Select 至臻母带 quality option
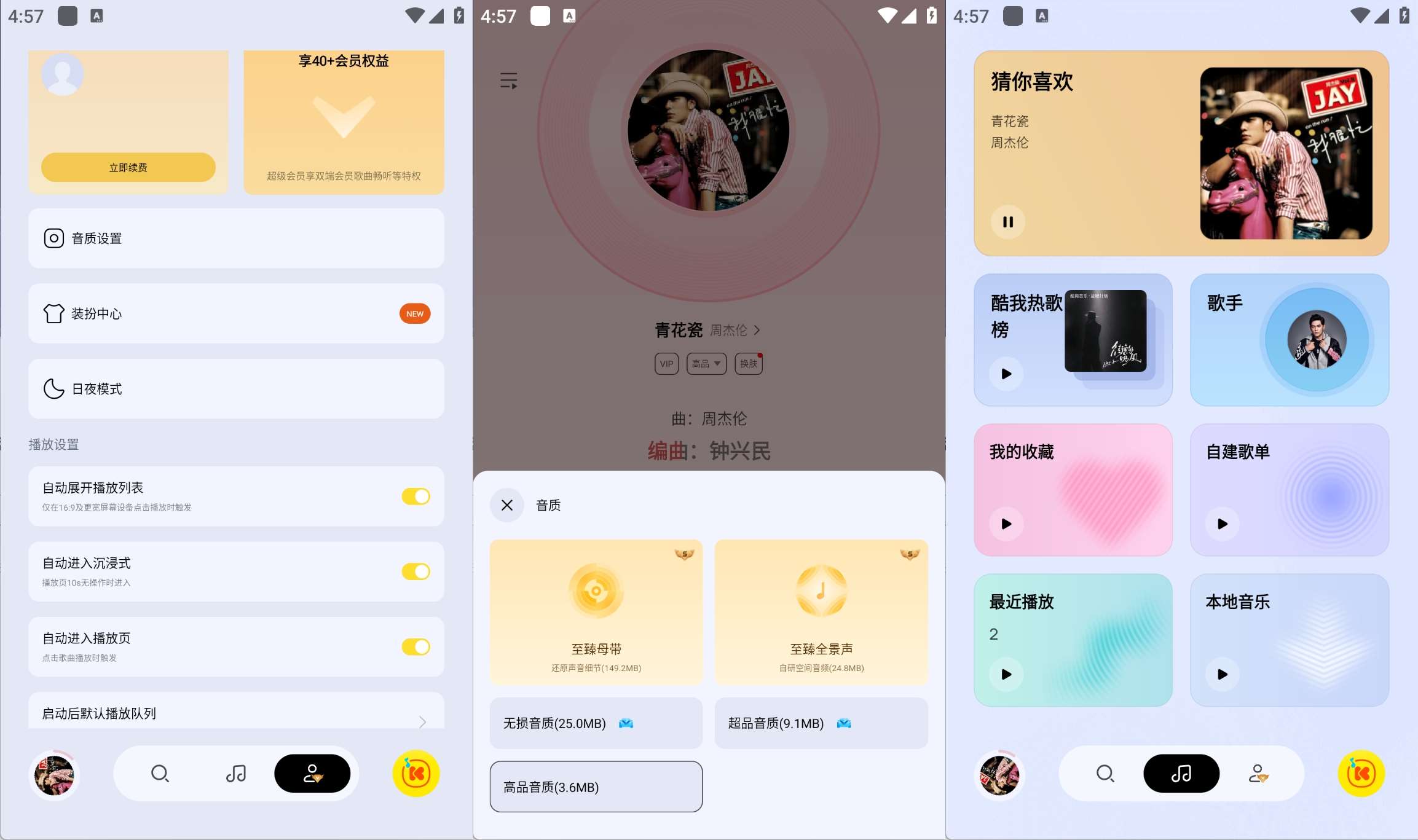This screenshot has width=1418, height=840. point(596,612)
